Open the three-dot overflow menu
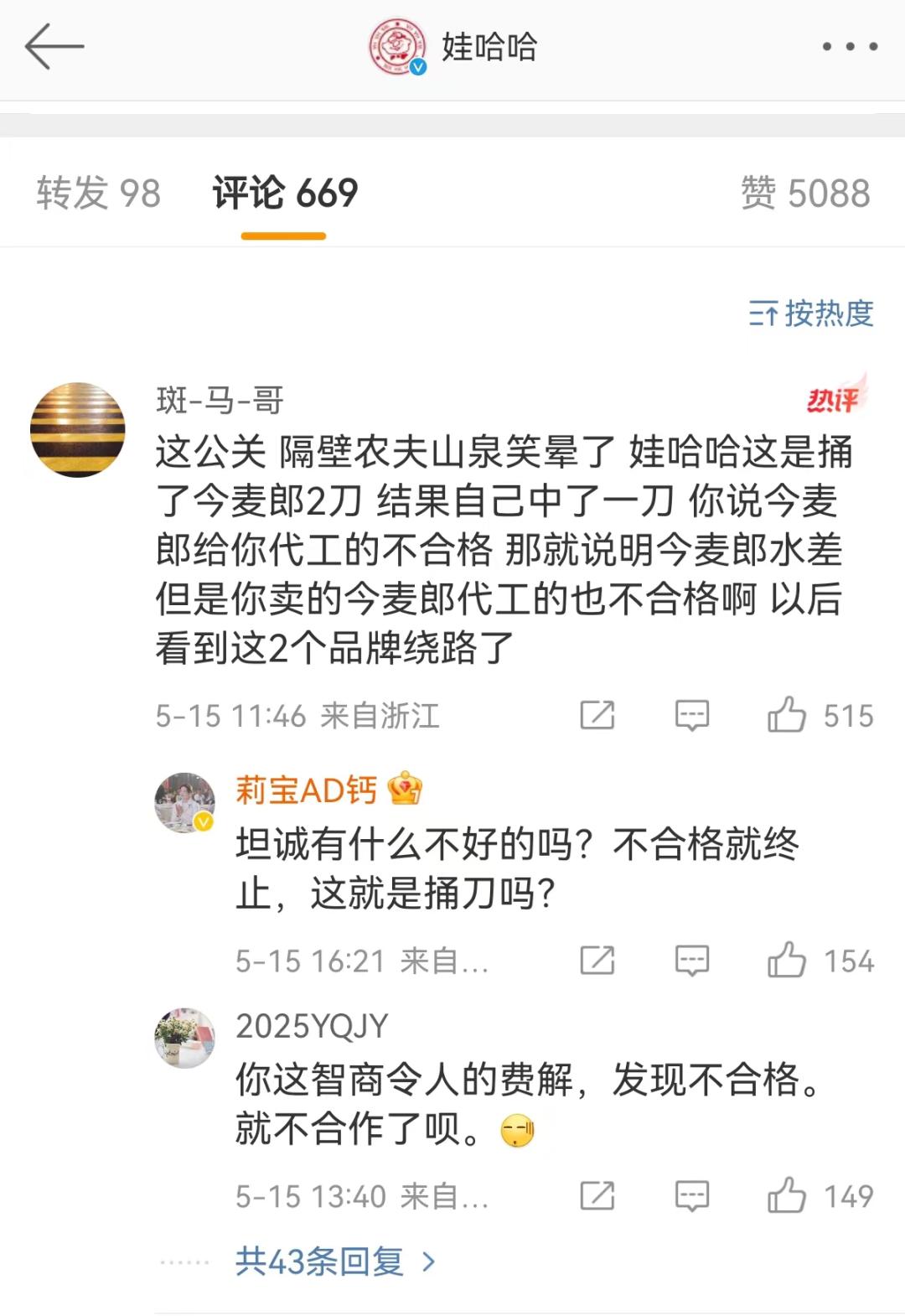Image resolution: width=905 pixels, height=1316 pixels. (x=849, y=46)
